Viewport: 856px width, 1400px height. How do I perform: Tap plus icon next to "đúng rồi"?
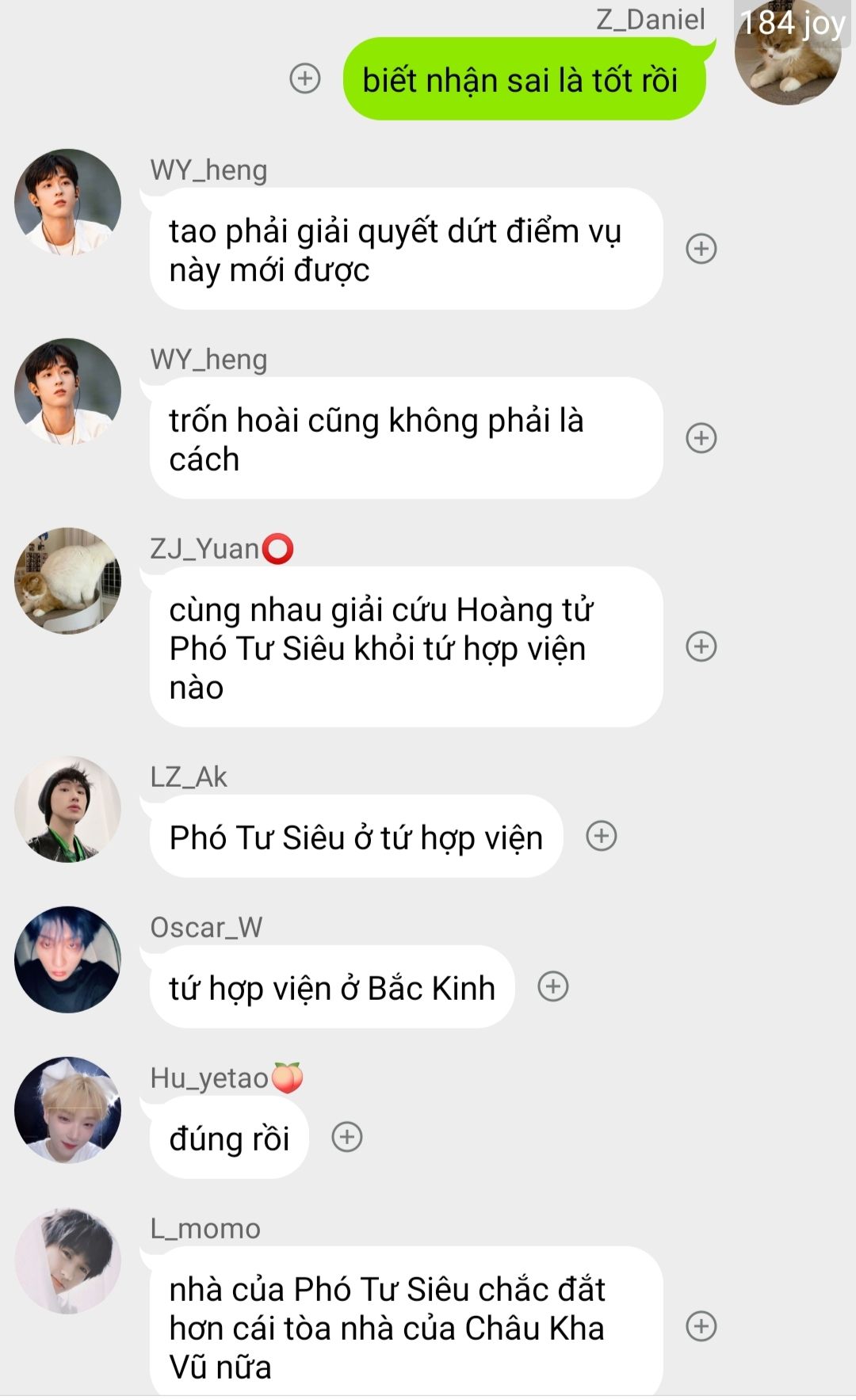346,1137
